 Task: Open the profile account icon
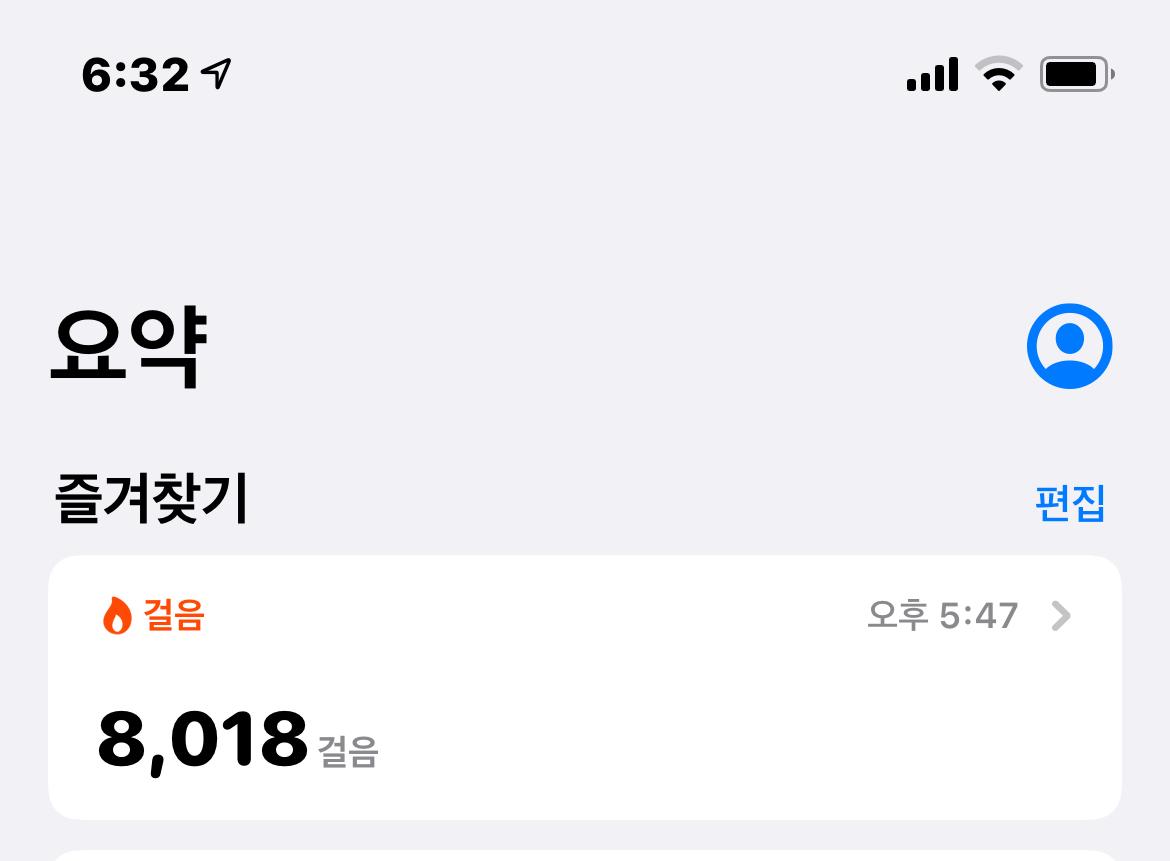pos(1069,346)
